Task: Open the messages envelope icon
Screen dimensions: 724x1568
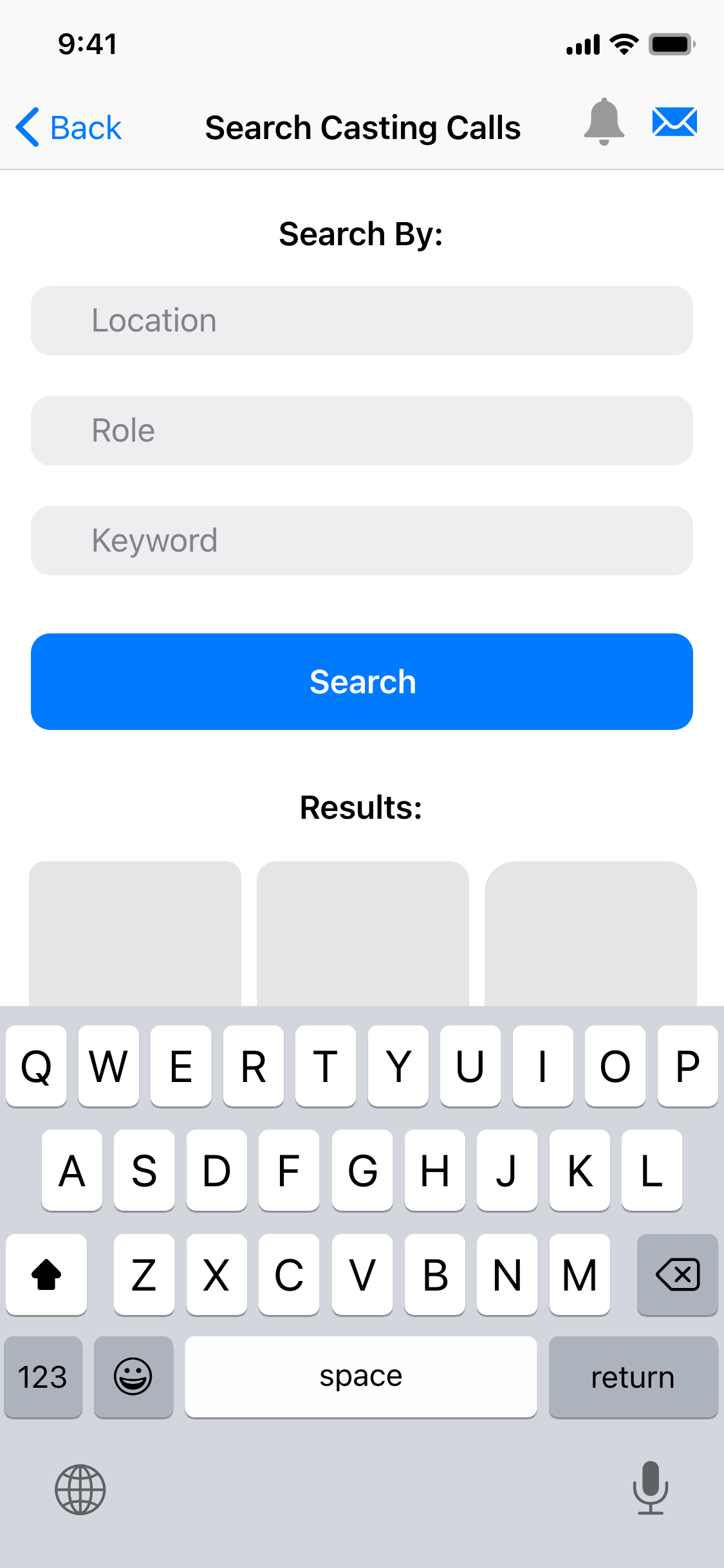Action: point(674,122)
